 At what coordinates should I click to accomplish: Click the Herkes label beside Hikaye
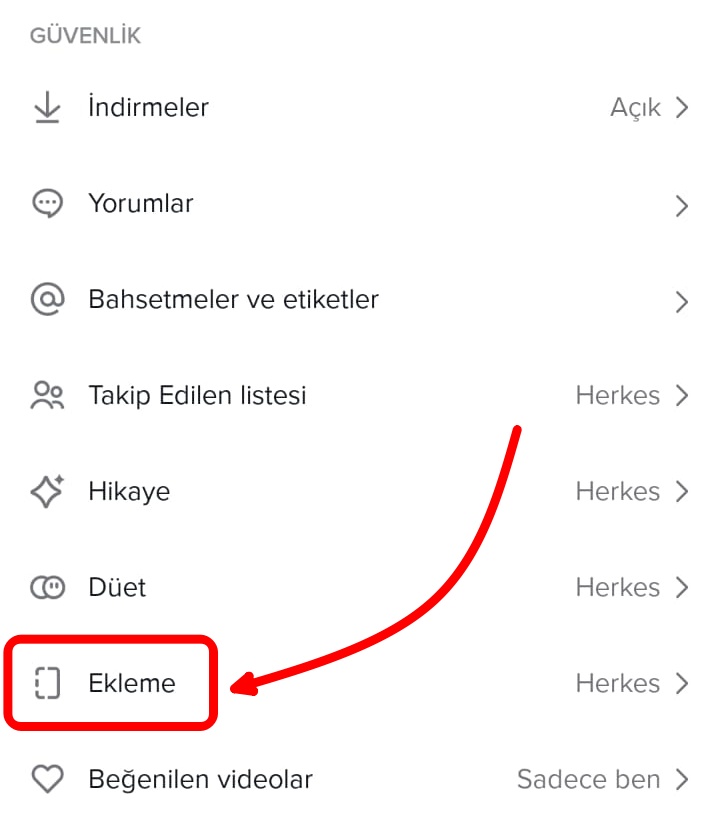[618, 491]
